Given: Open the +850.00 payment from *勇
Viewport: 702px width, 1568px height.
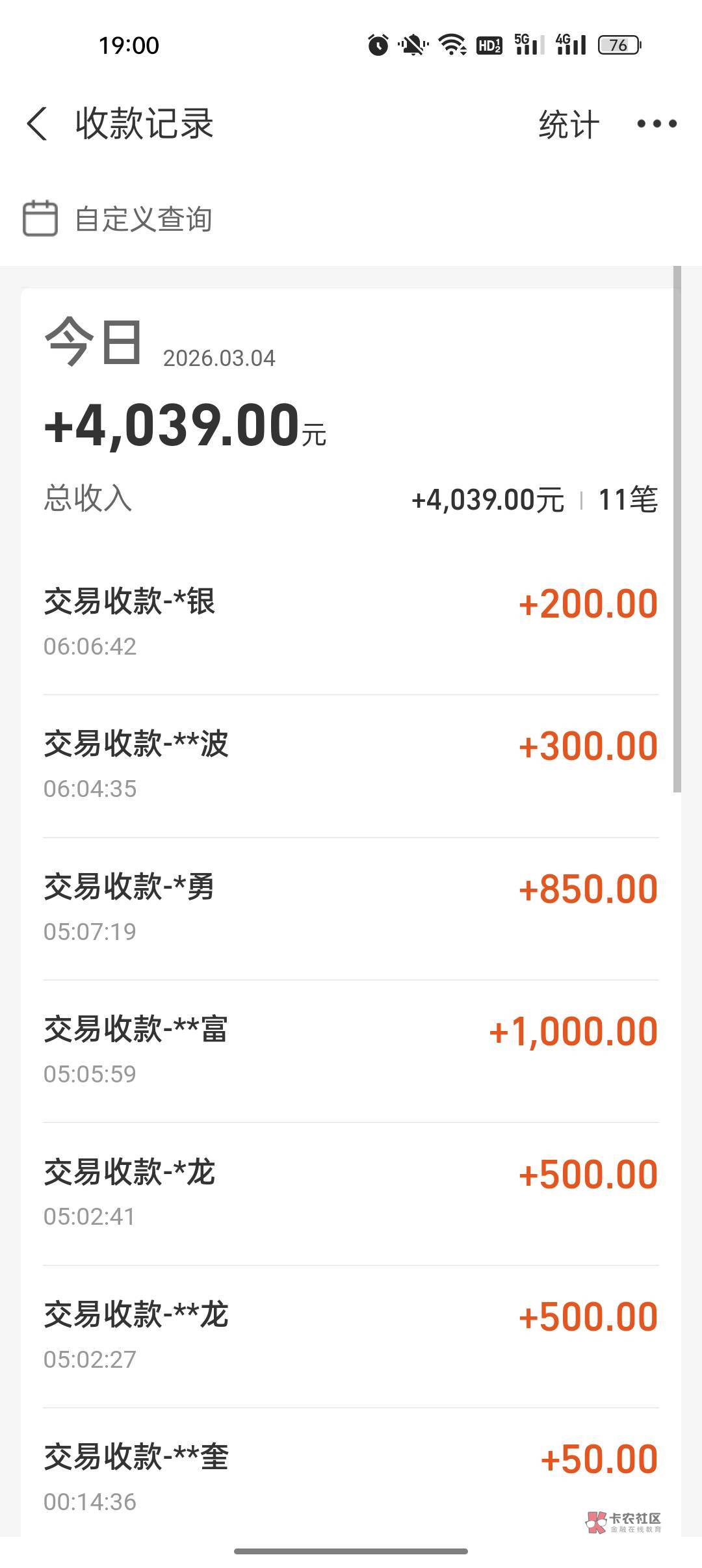Looking at the screenshot, I should pyautogui.click(x=351, y=908).
